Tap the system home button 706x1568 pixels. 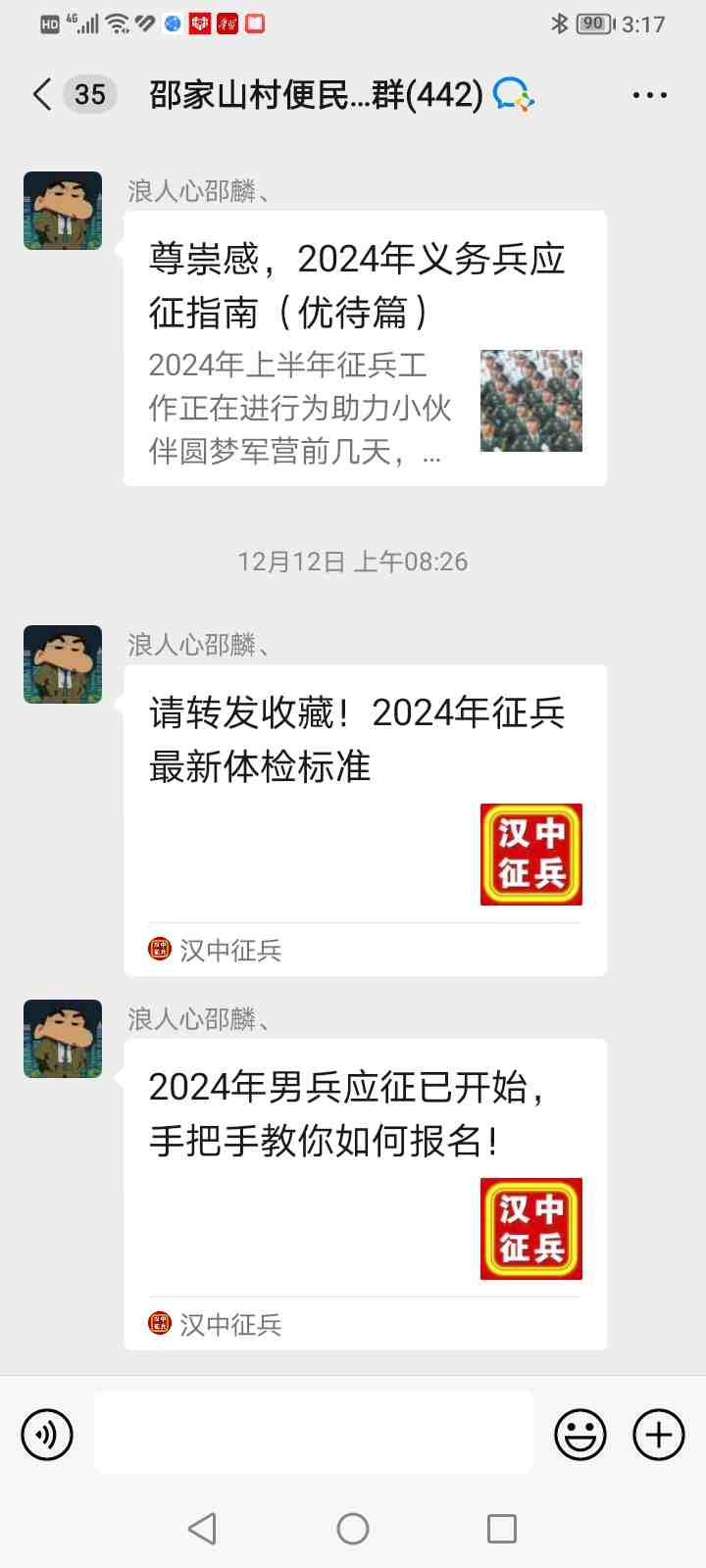(x=353, y=1529)
